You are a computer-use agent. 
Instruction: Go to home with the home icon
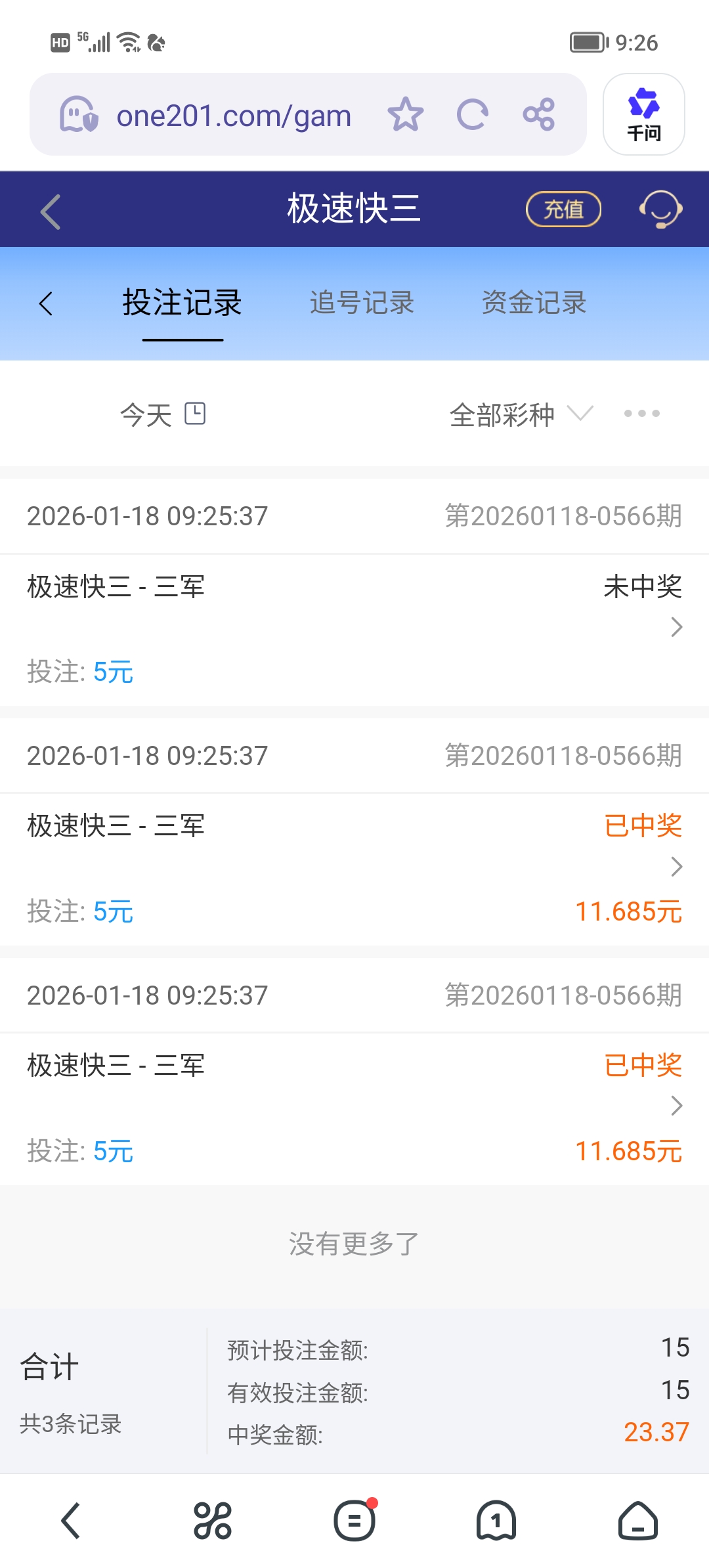tap(637, 1521)
